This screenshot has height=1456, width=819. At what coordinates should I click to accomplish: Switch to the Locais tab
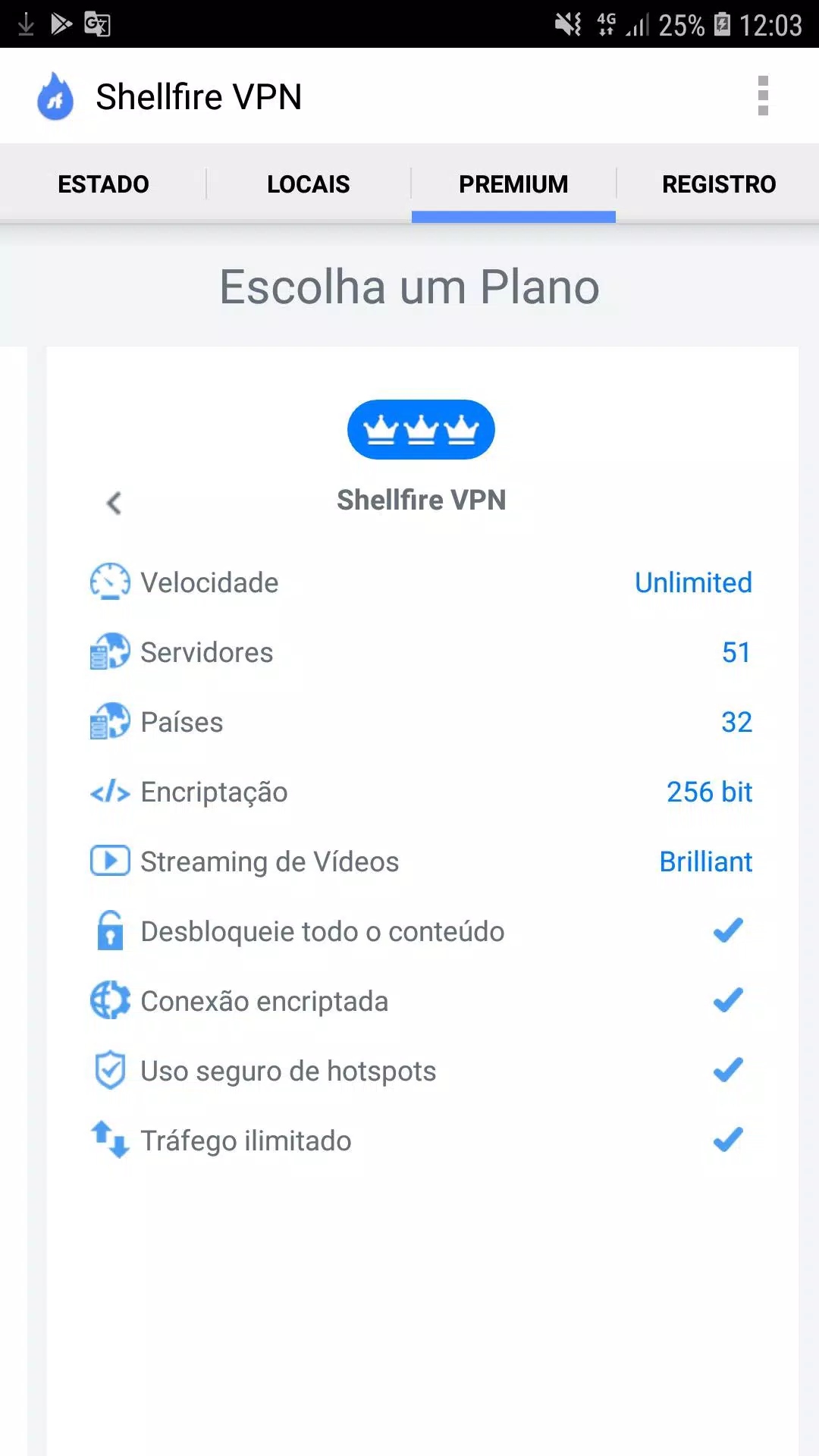point(309,184)
